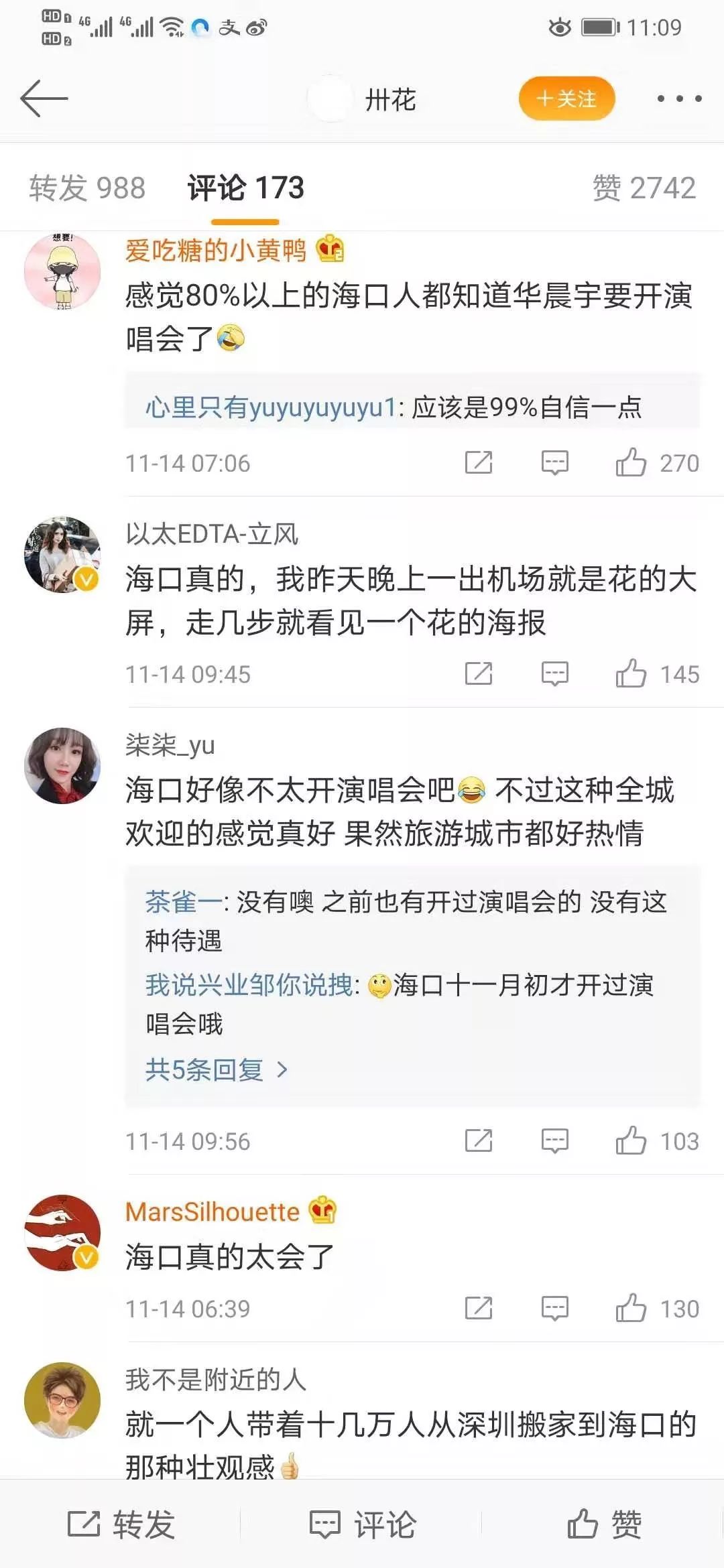The width and height of the screenshot is (724, 1568).
Task: Open 我不是附近的人's avatar
Action: pyautogui.click(x=62, y=1400)
